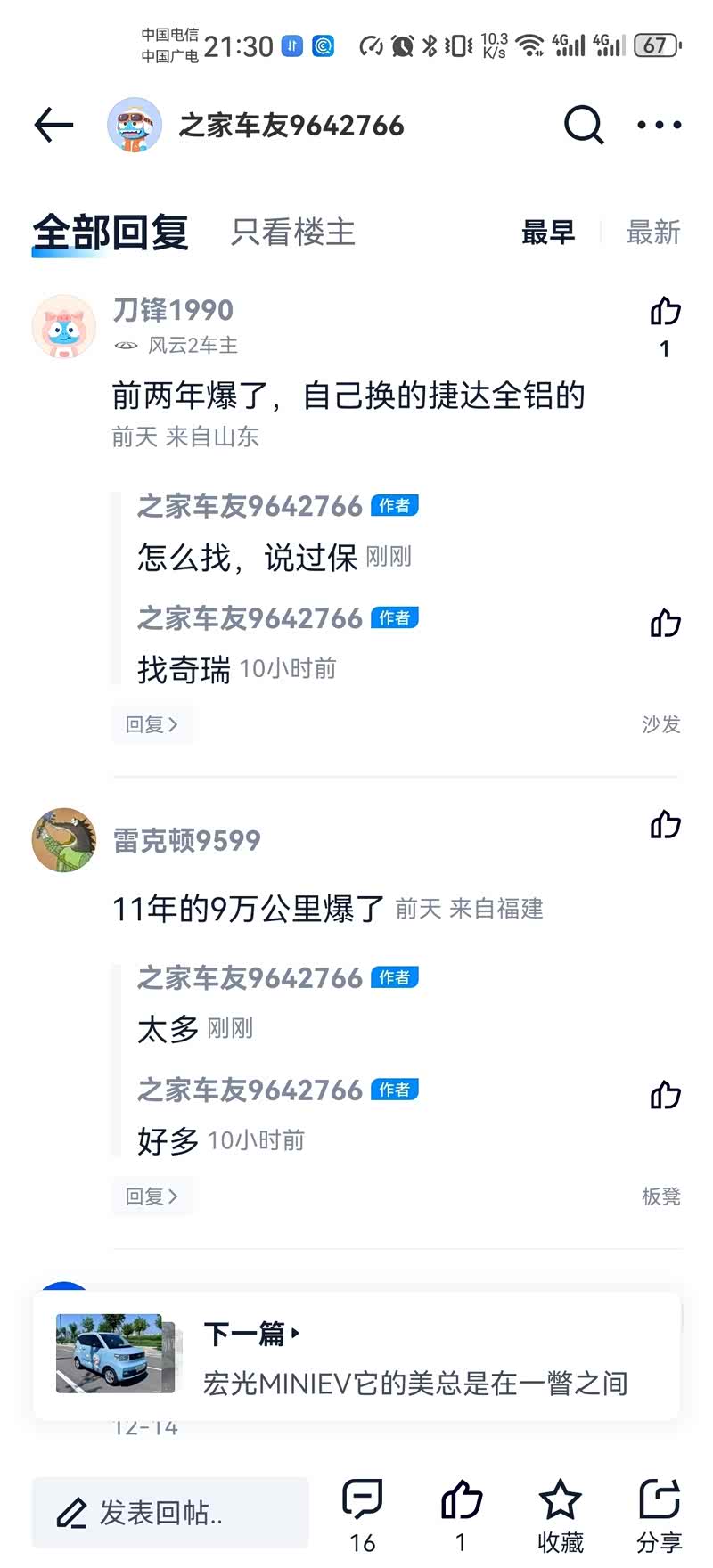Open 雷克顿9599's profile avatar
Screen dimensions: 713x1568
64,840
